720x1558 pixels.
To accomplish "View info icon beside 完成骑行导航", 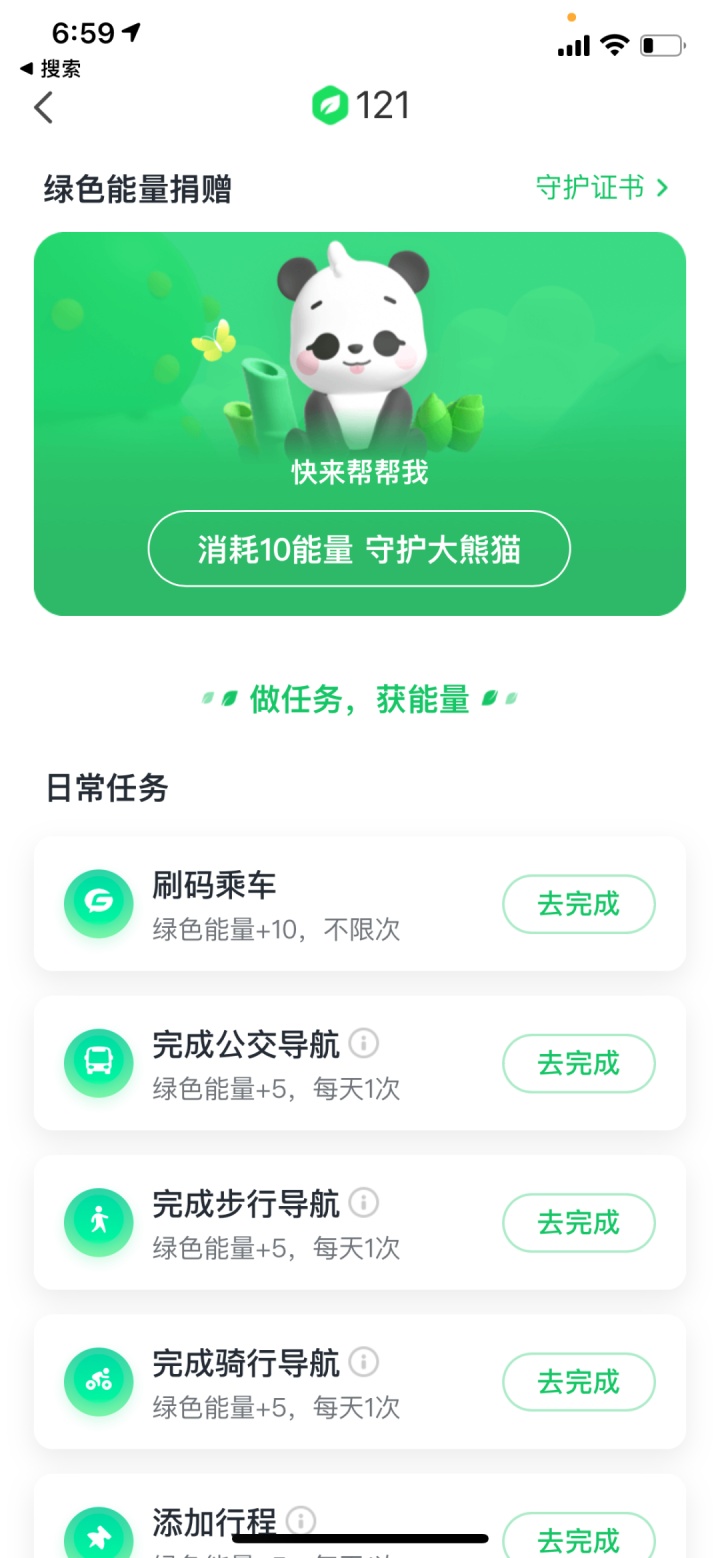I will pos(364,1361).
